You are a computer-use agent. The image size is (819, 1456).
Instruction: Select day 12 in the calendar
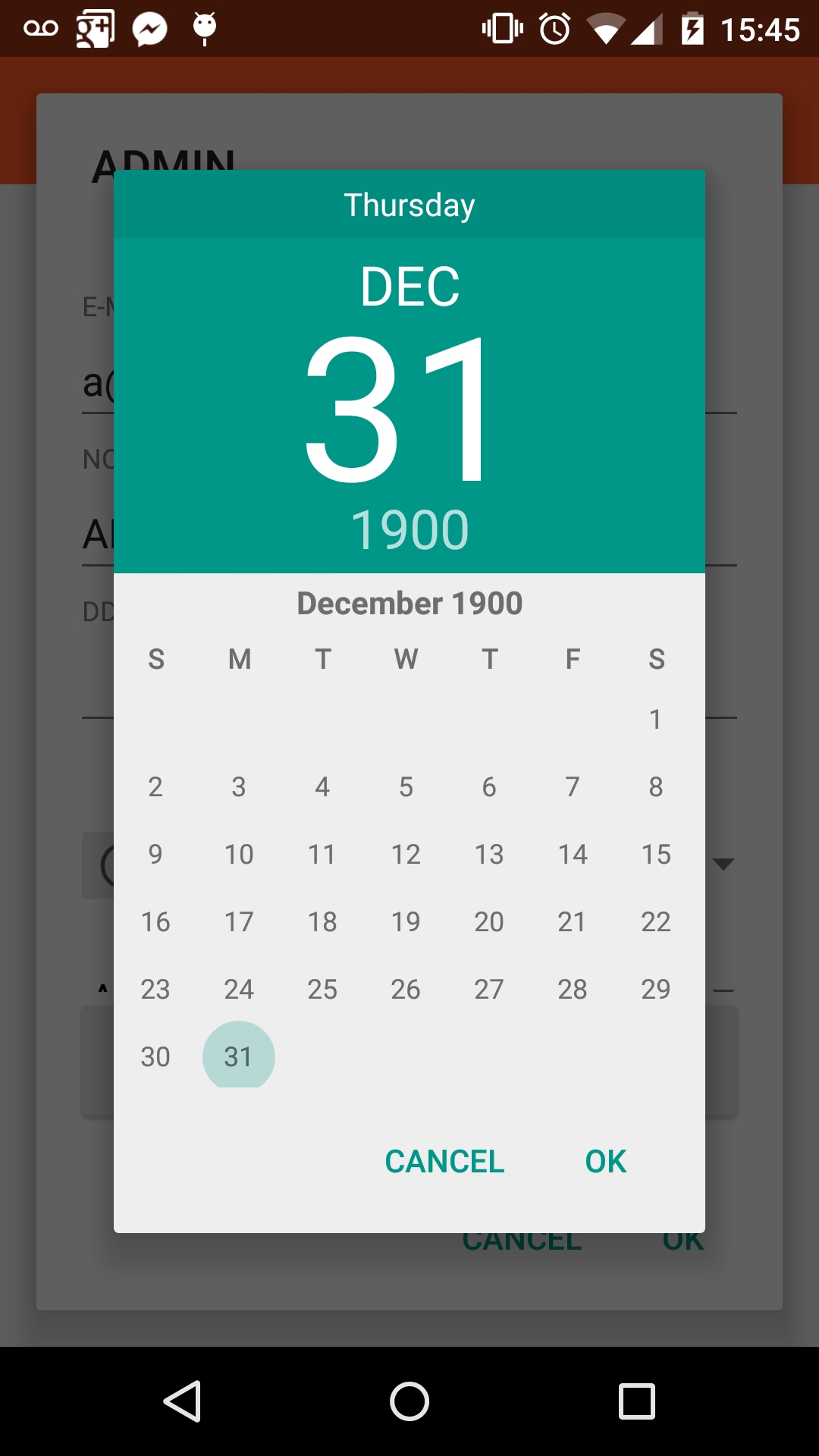(406, 854)
